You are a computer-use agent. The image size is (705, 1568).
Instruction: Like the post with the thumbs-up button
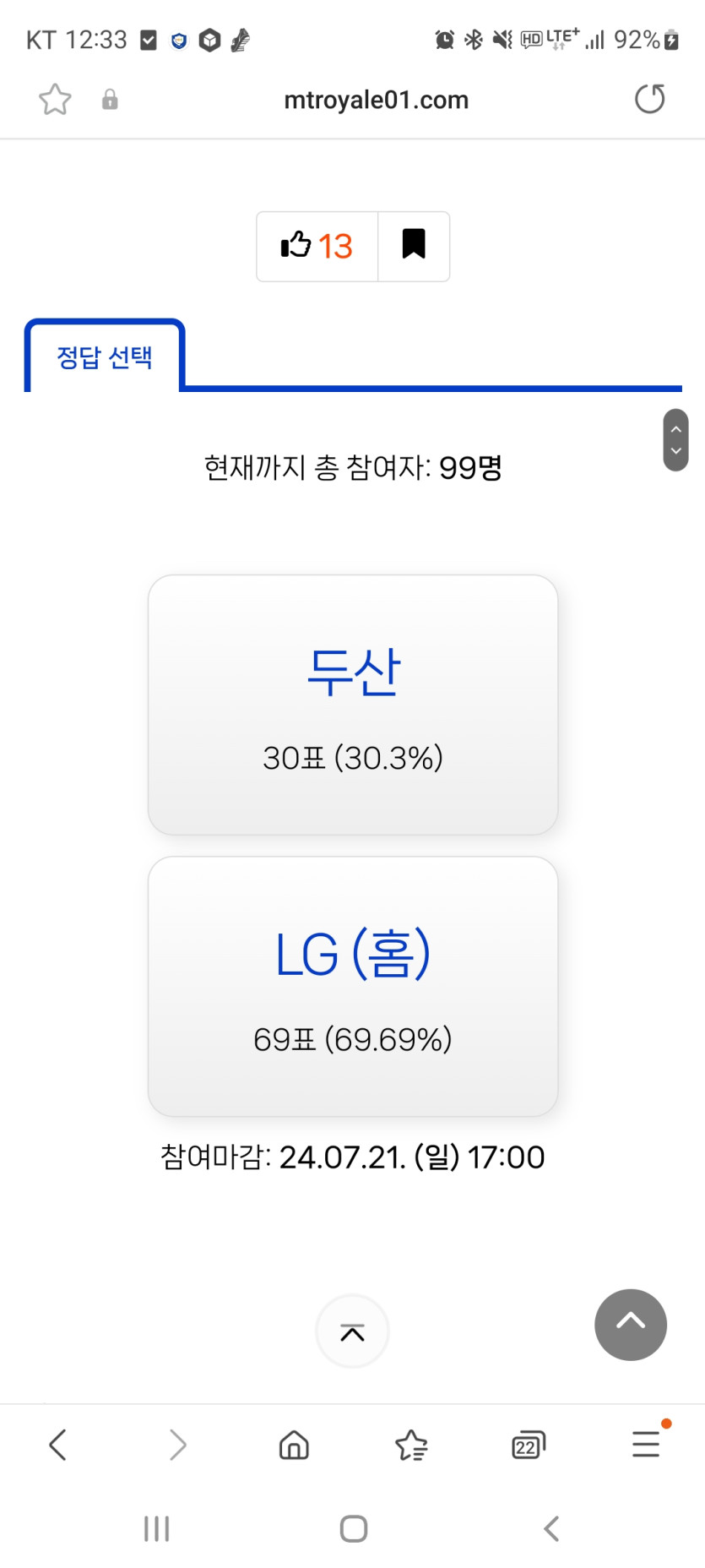point(317,246)
